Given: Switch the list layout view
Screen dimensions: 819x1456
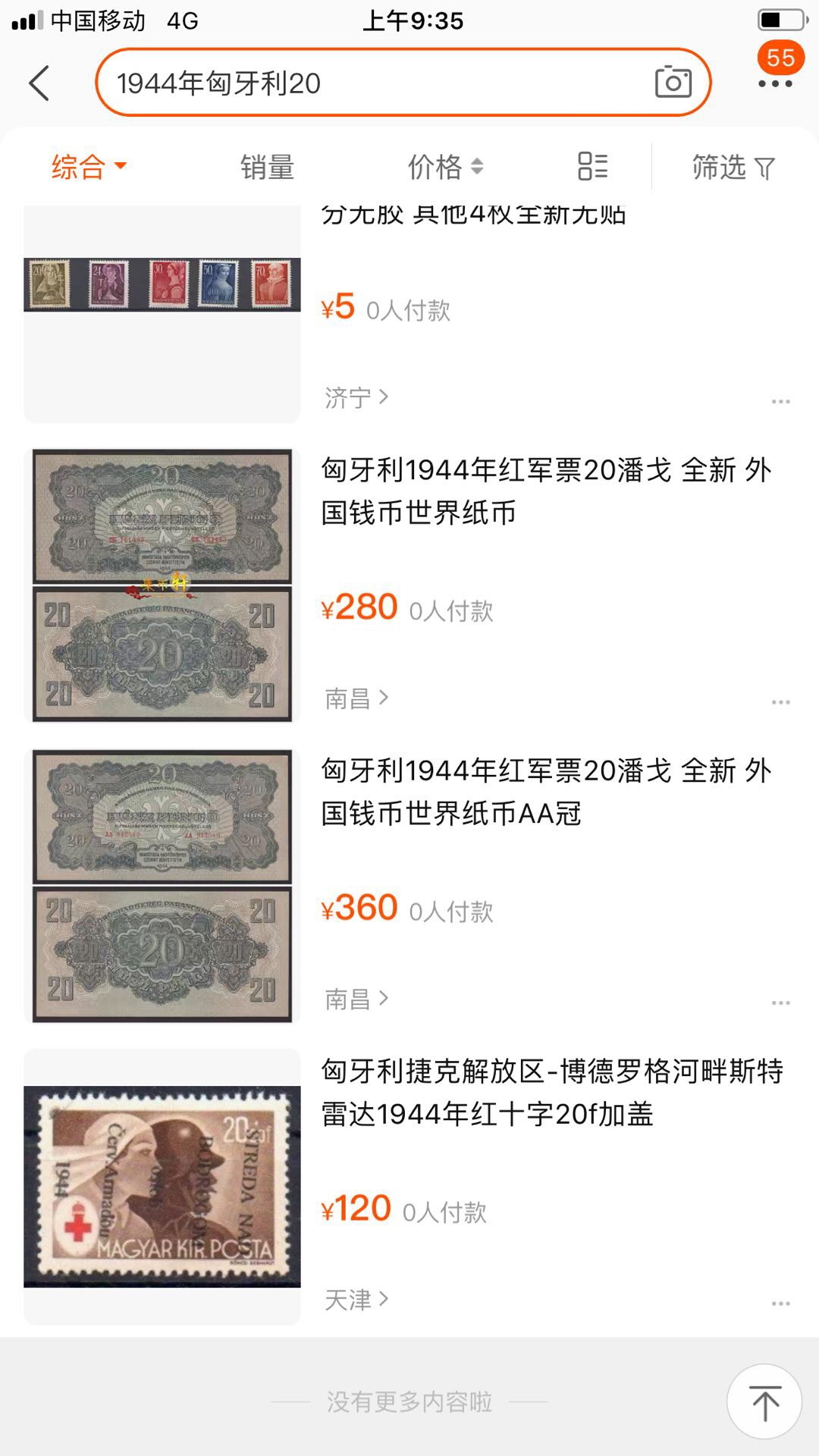Looking at the screenshot, I should point(592,167).
